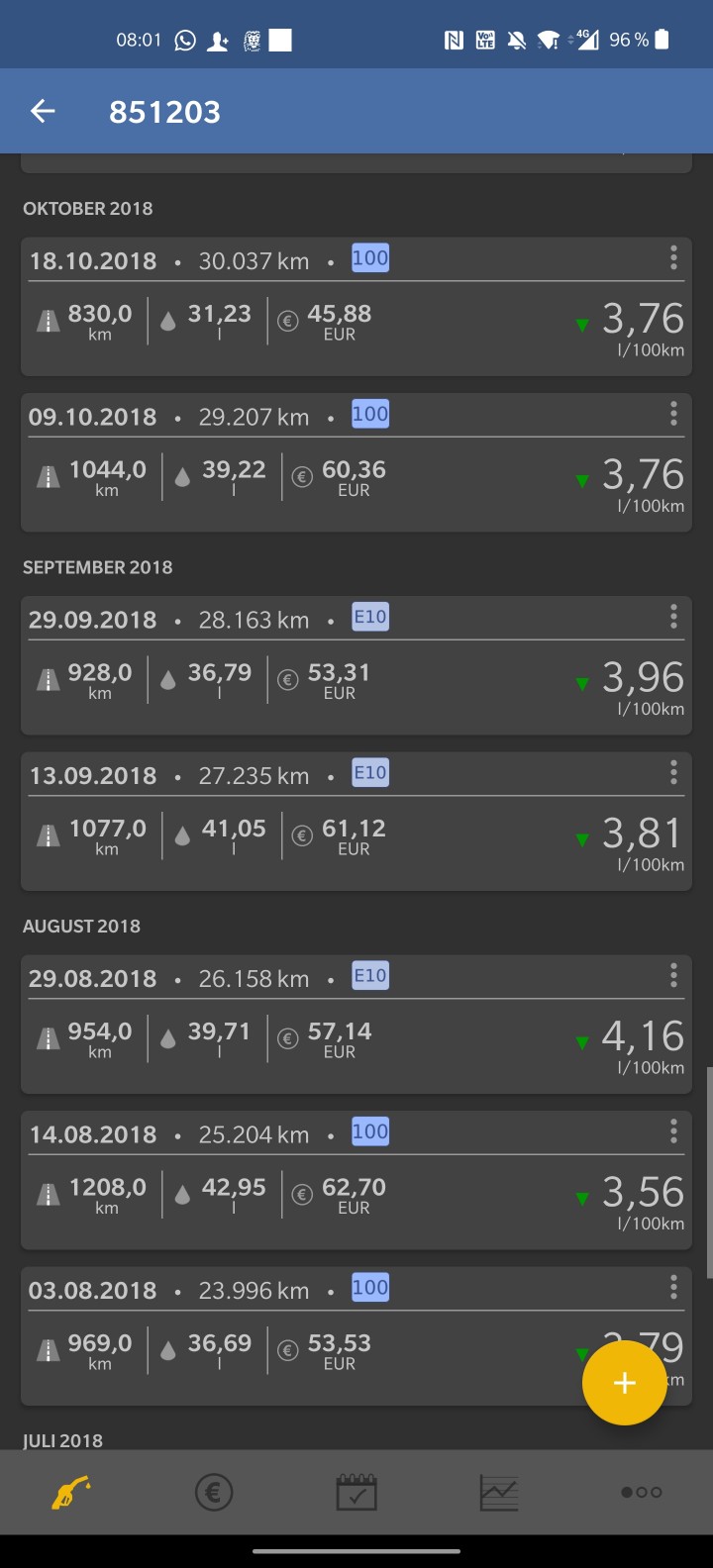Tap the back arrow next to 851203
Screen dimensions: 713x1568
42,111
